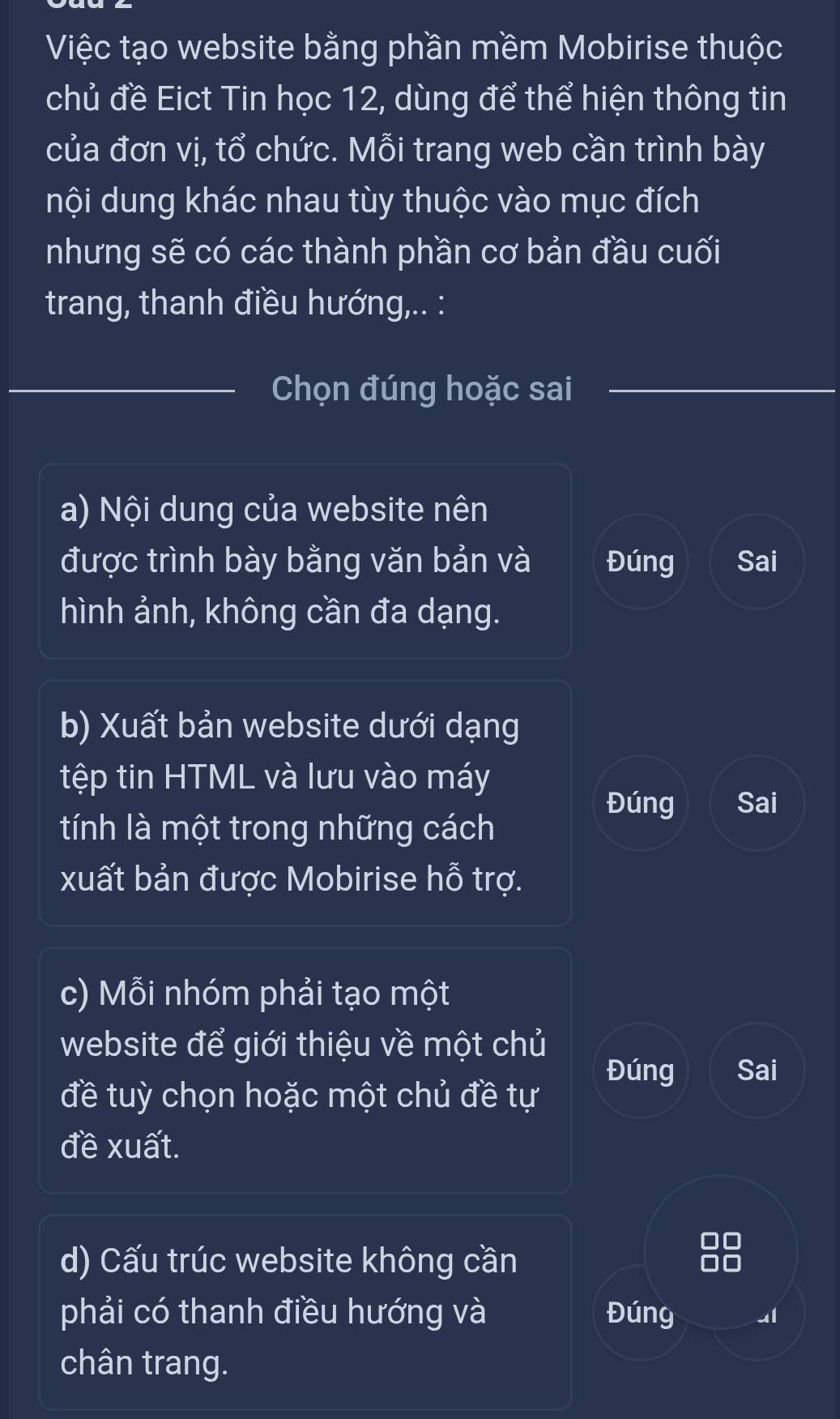Mark statement a) as Sai
Image resolution: width=840 pixels, height=1419 pixels.
click(x=757, y=562)
